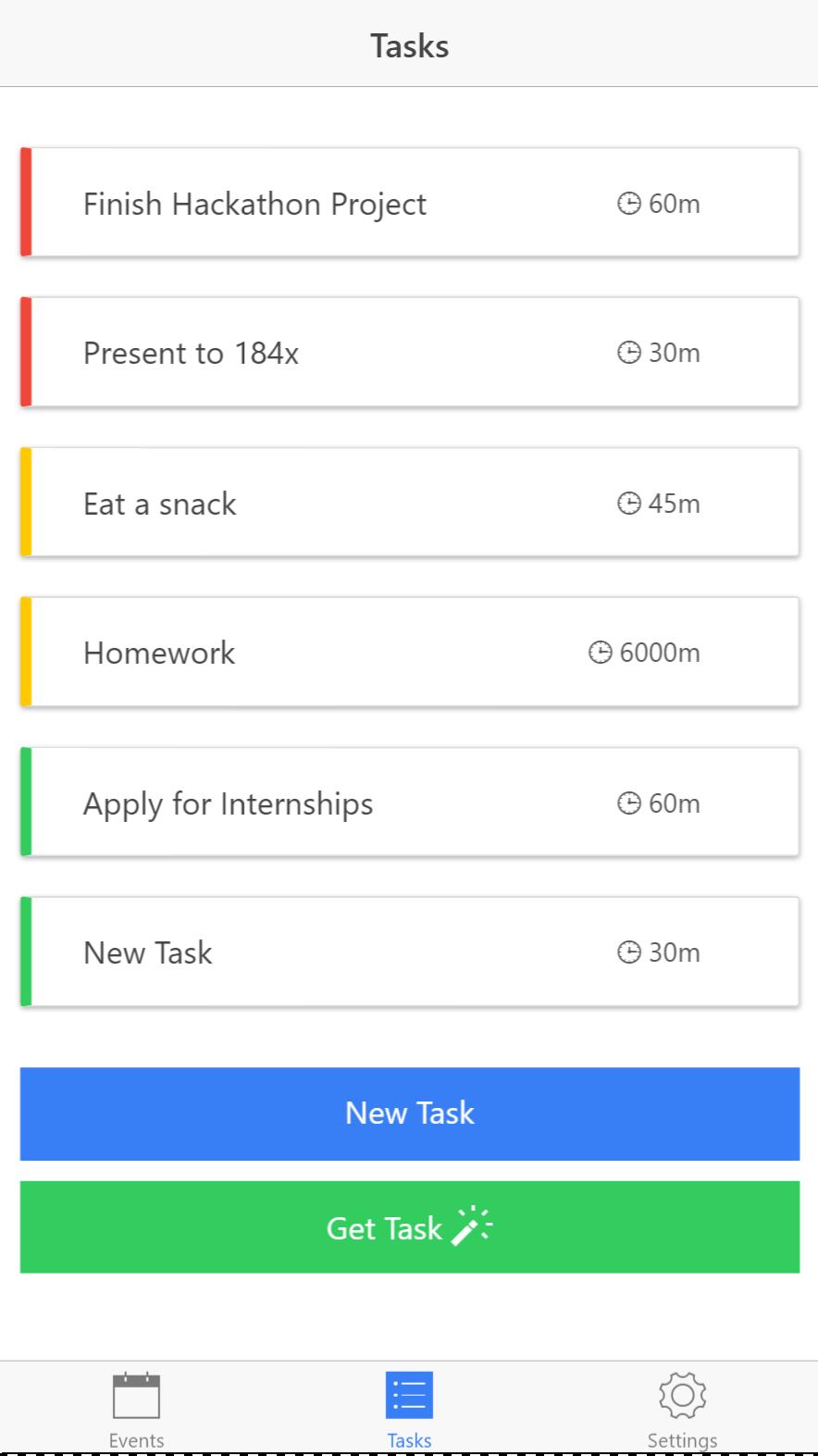Select the Eat a snack task
This screenshot has height=1456, width=818.
[410, 503]
